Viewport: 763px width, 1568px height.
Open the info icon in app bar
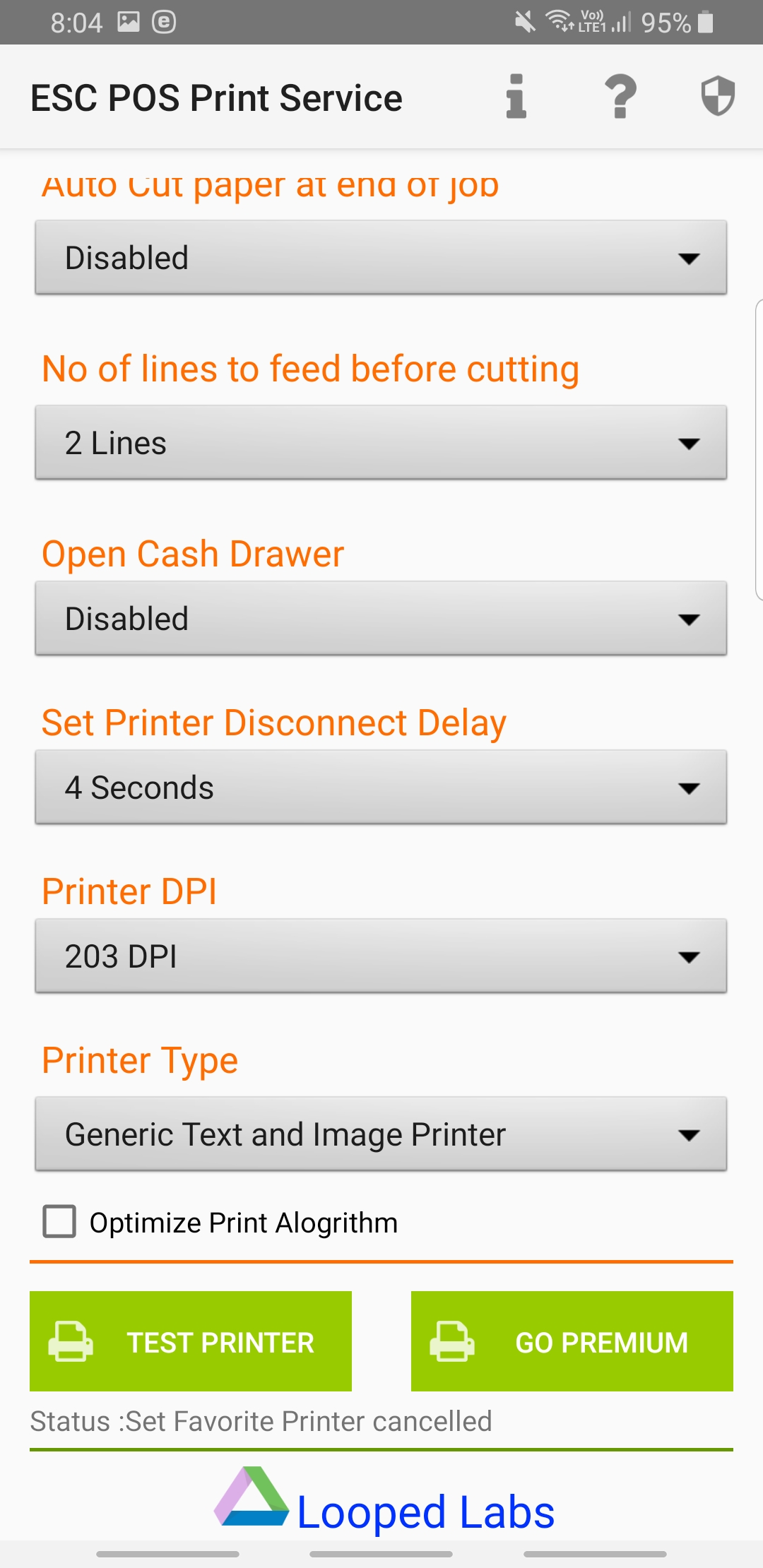pos(516,97)
